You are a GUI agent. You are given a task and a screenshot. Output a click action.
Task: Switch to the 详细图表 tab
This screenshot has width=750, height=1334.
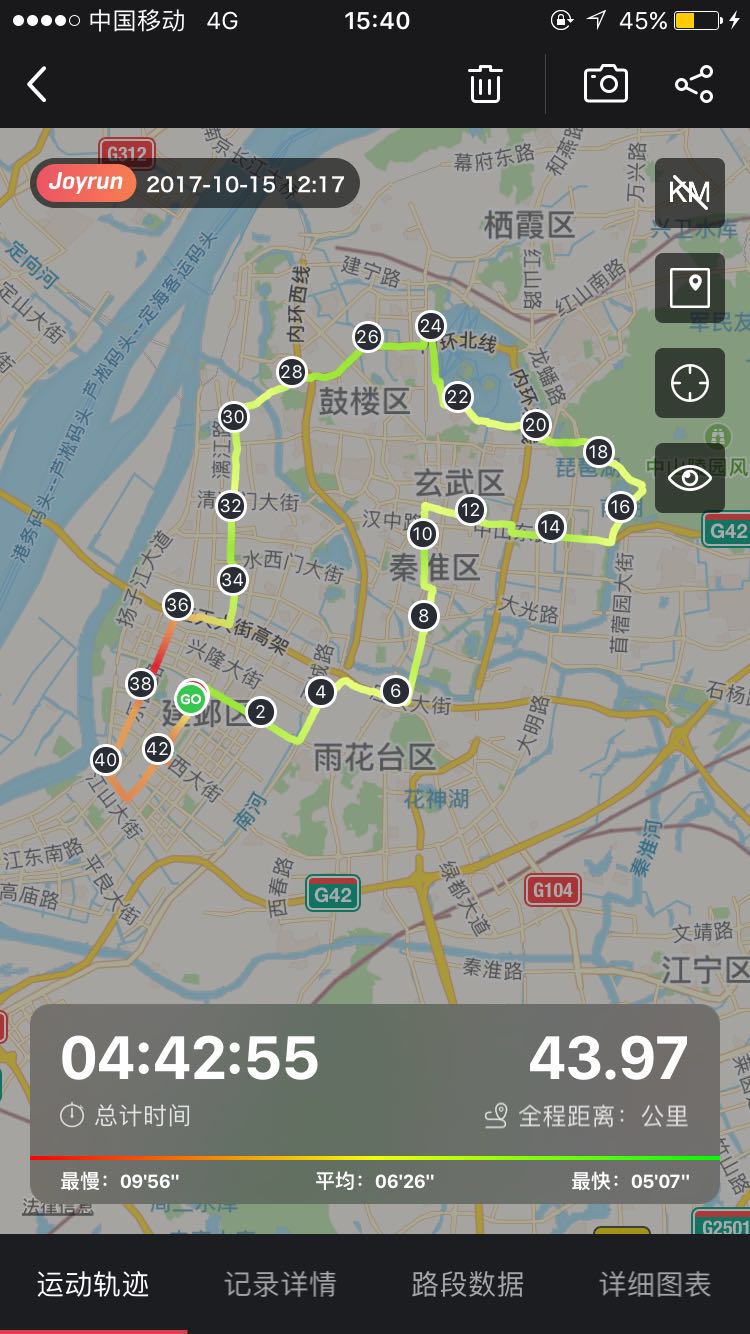pos(655,1284)
